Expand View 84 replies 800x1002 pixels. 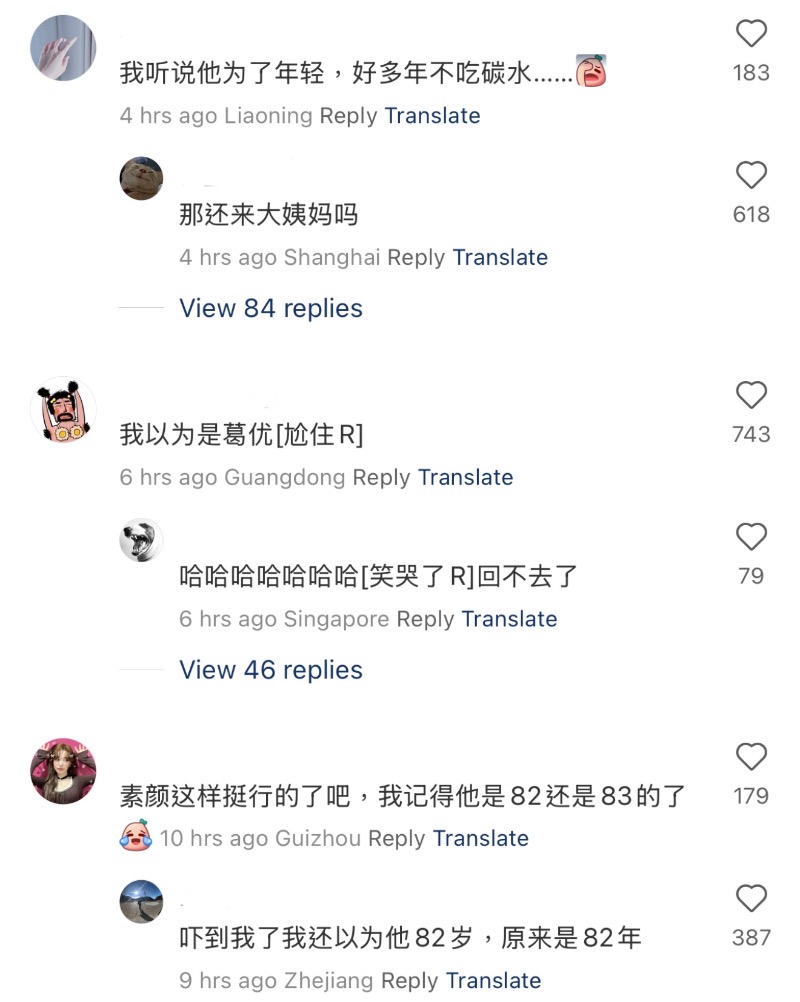pos(270,308)
